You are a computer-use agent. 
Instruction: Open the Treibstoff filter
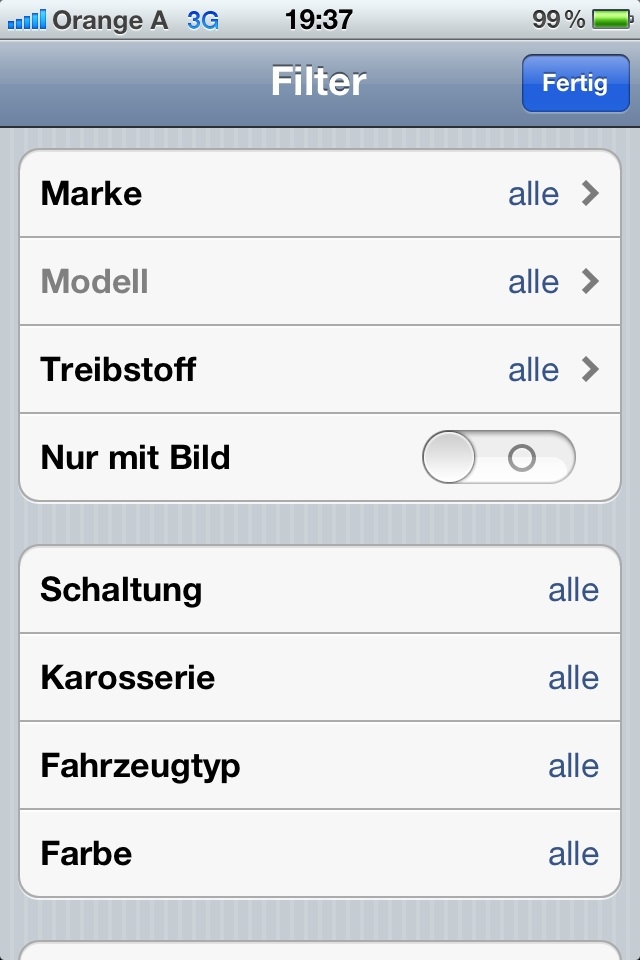[320, 370]
